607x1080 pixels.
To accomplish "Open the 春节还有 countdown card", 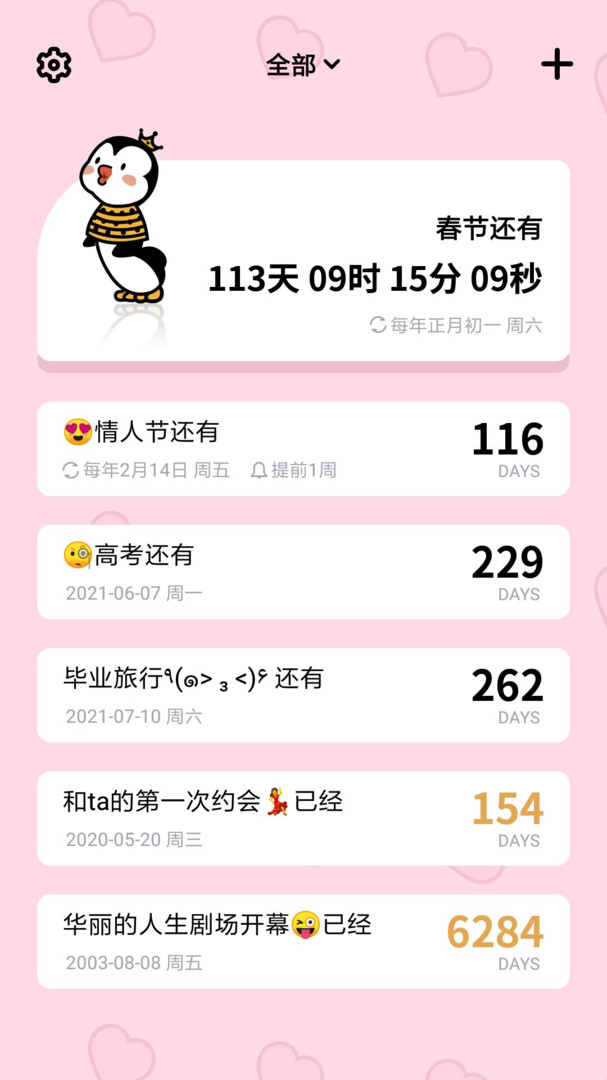I will point(303,260).
